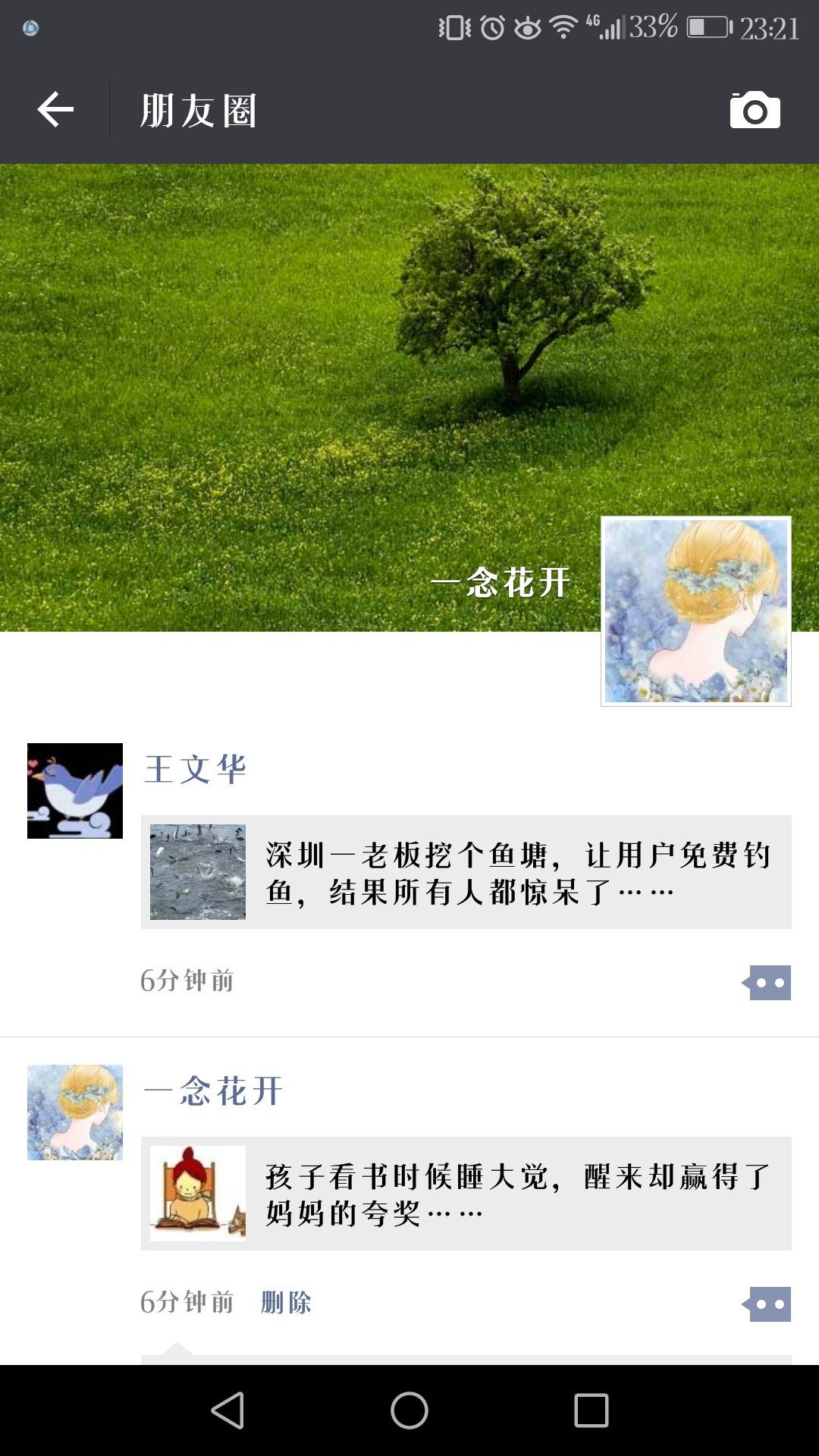Viewport: 819px width, 1456px height.
Task: Open 一念花开 profile avatar on cover
Action: point(695,610)
